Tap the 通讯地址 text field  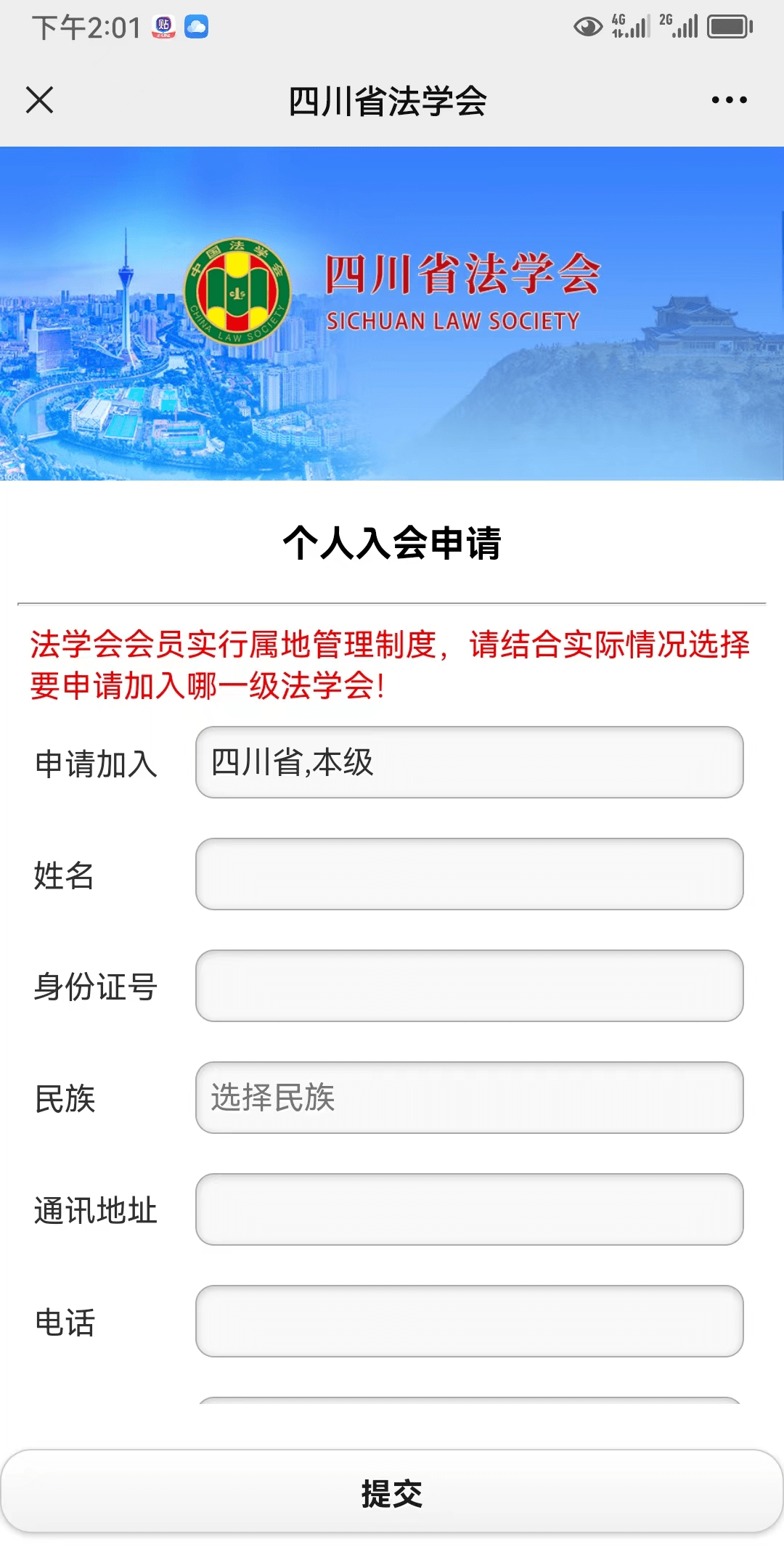pos(469,1209)
